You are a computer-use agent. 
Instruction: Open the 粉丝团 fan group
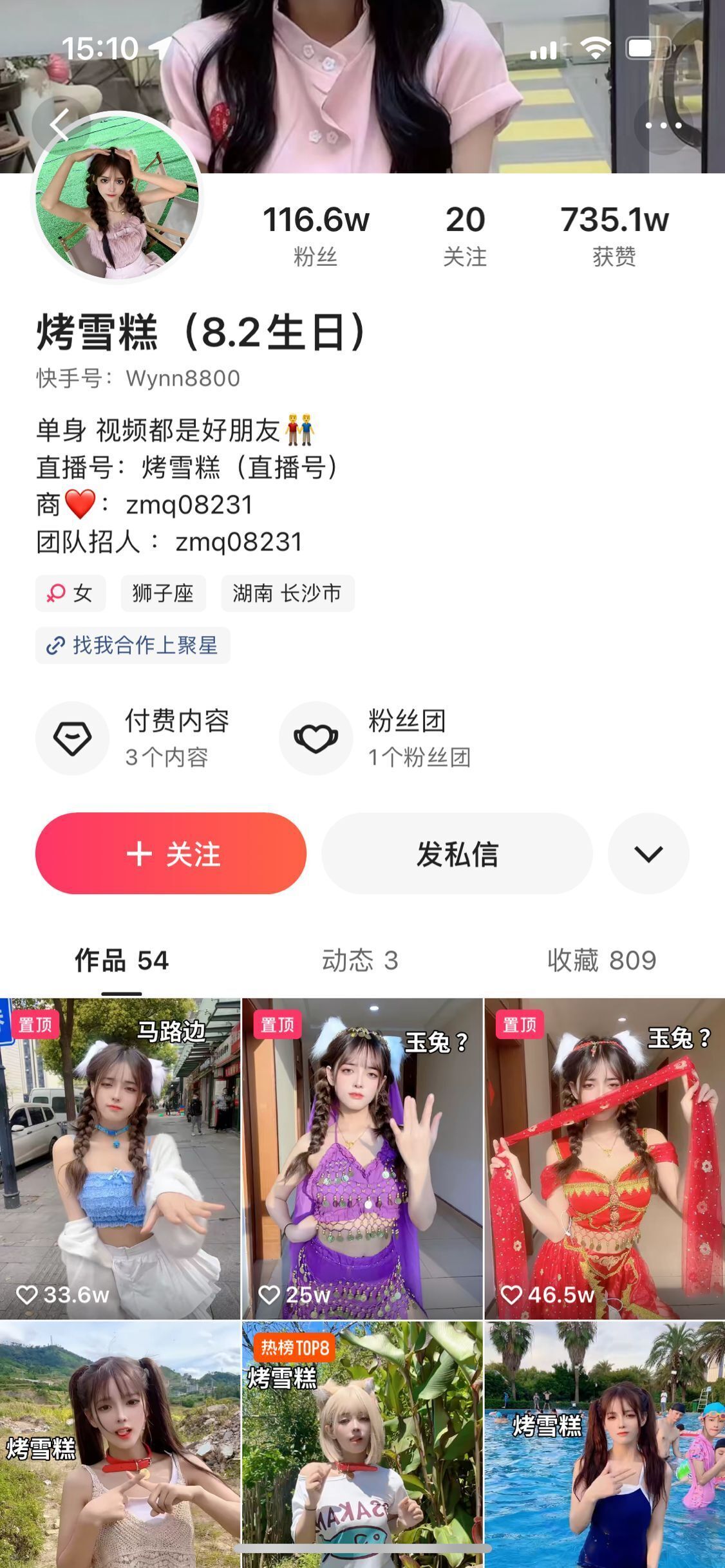(377, 738)
